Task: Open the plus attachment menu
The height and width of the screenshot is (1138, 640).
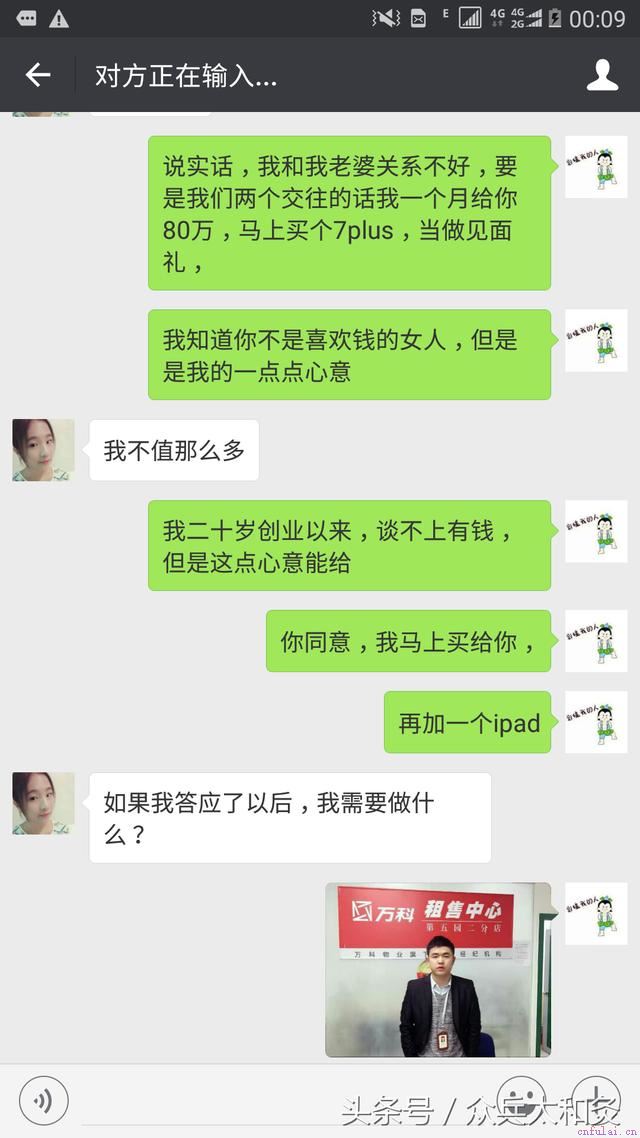Action: pos(595,1100)
